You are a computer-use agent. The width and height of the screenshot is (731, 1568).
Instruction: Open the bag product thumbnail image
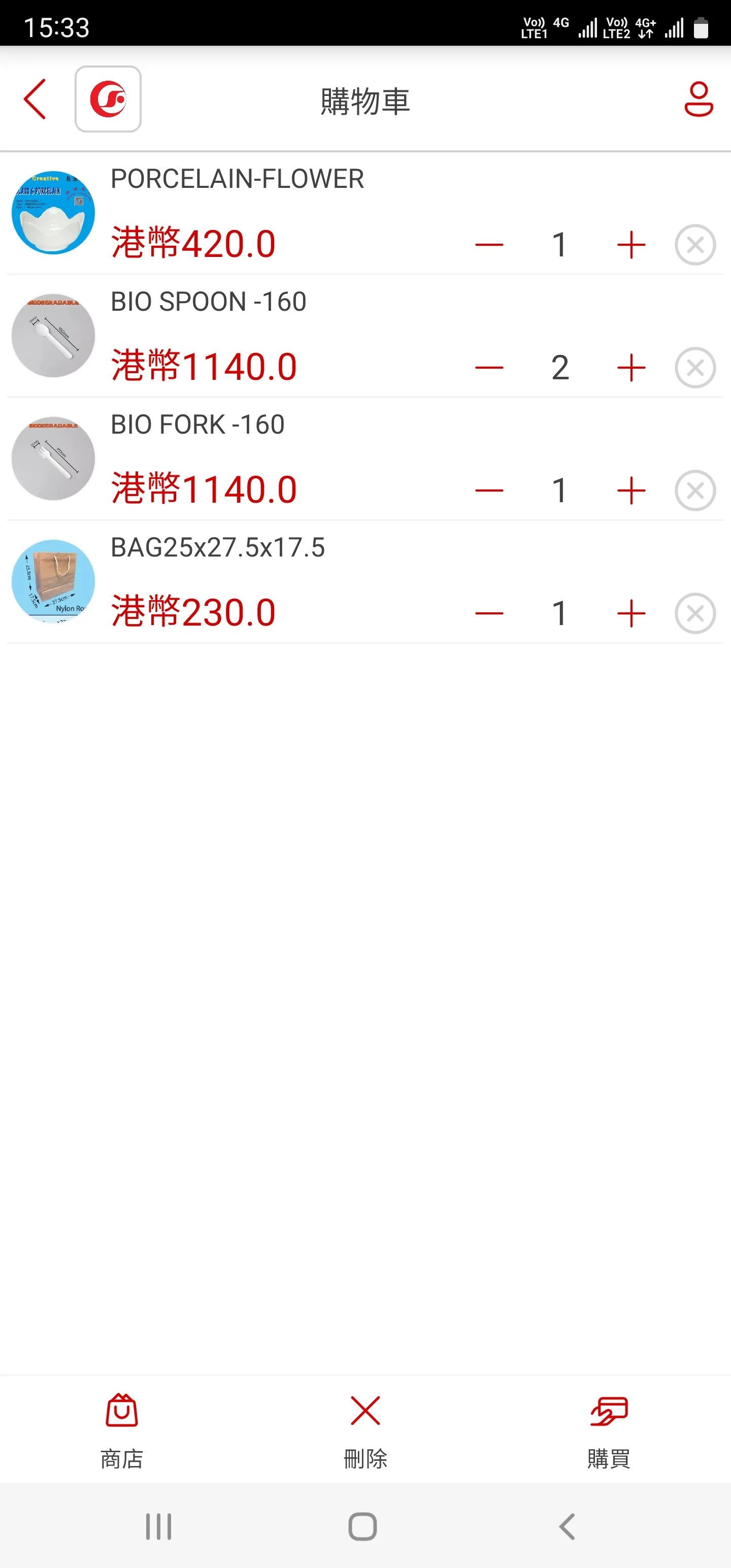(52, 581)
